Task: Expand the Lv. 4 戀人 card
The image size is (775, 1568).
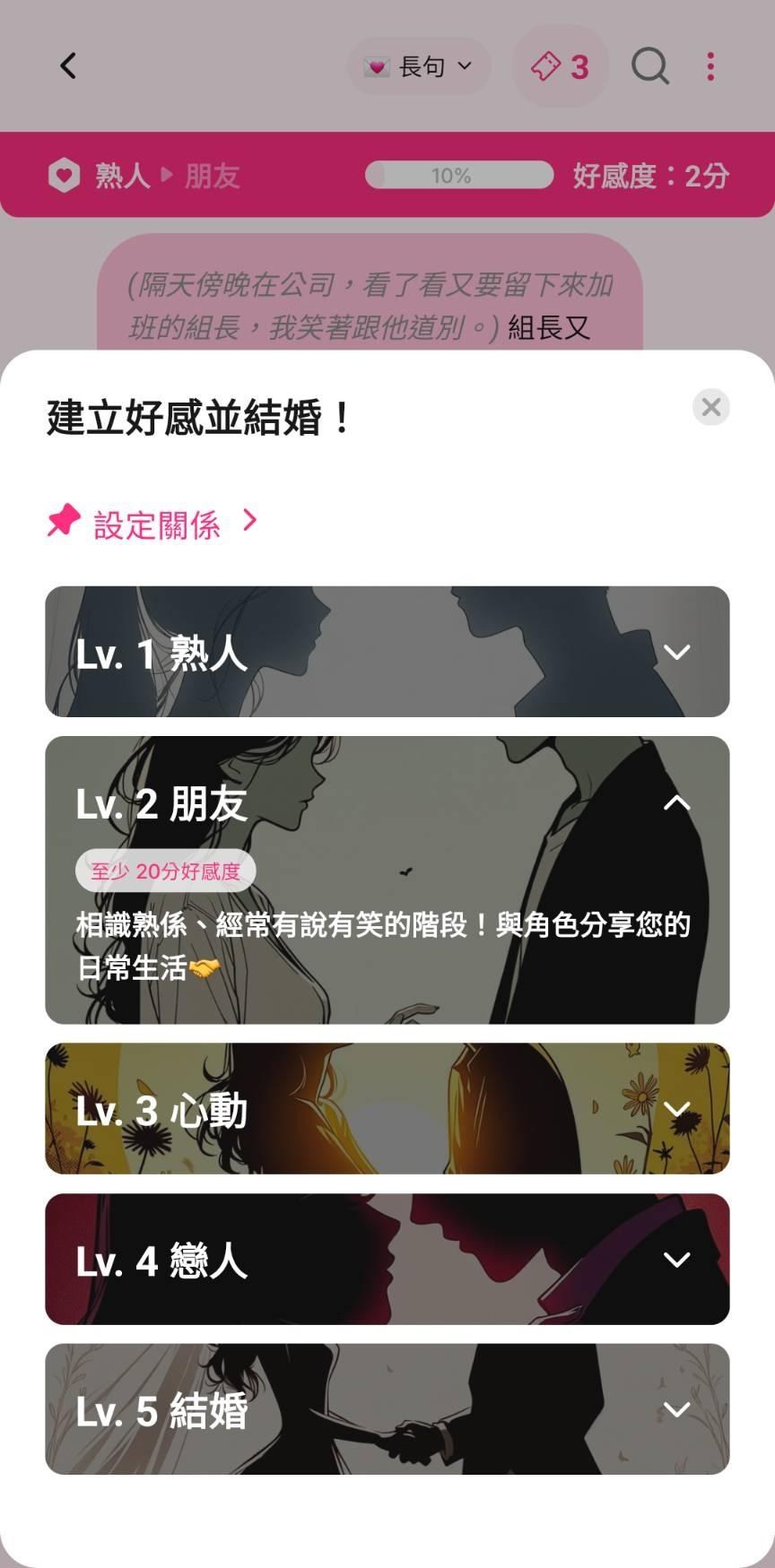Action: (x=387, y=1260)
